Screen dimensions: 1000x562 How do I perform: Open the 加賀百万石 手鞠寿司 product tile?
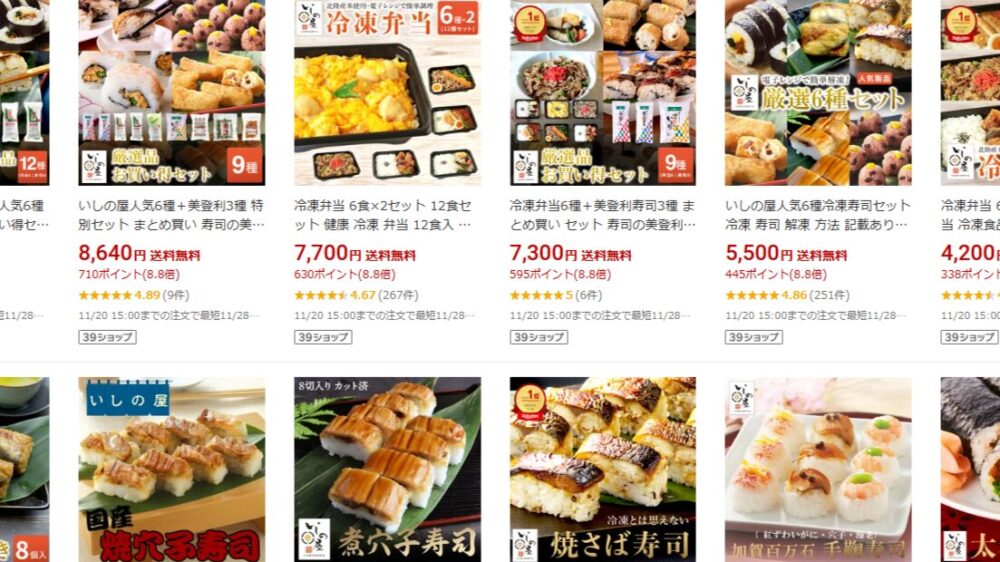818,470
